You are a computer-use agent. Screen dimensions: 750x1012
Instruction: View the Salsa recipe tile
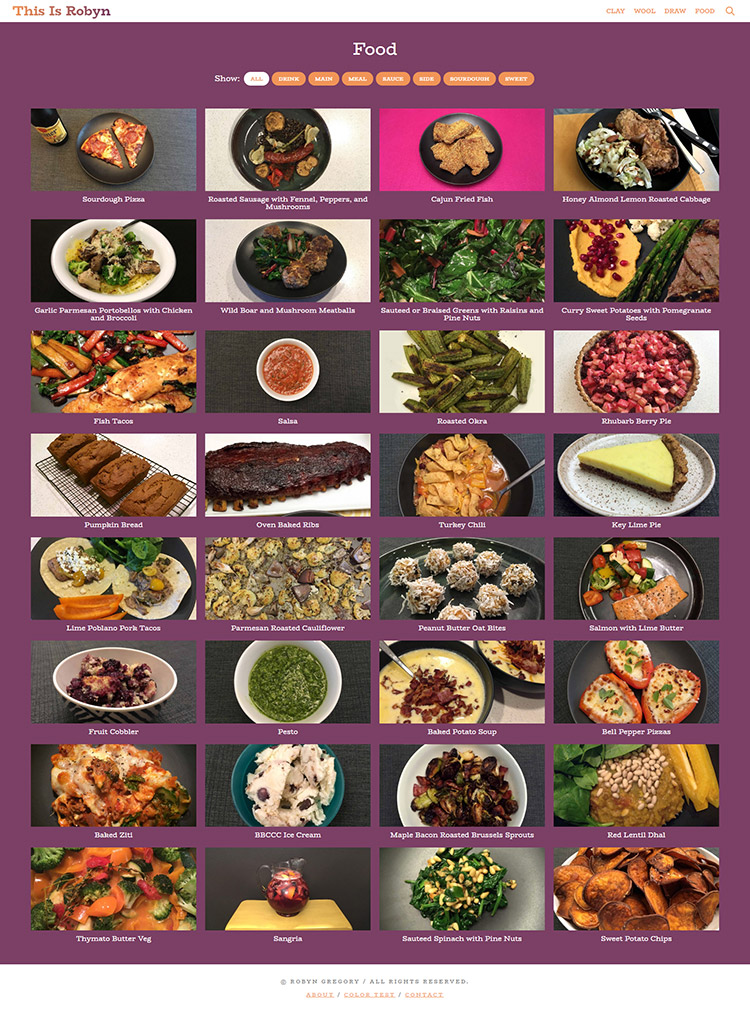tap(288, 372)
